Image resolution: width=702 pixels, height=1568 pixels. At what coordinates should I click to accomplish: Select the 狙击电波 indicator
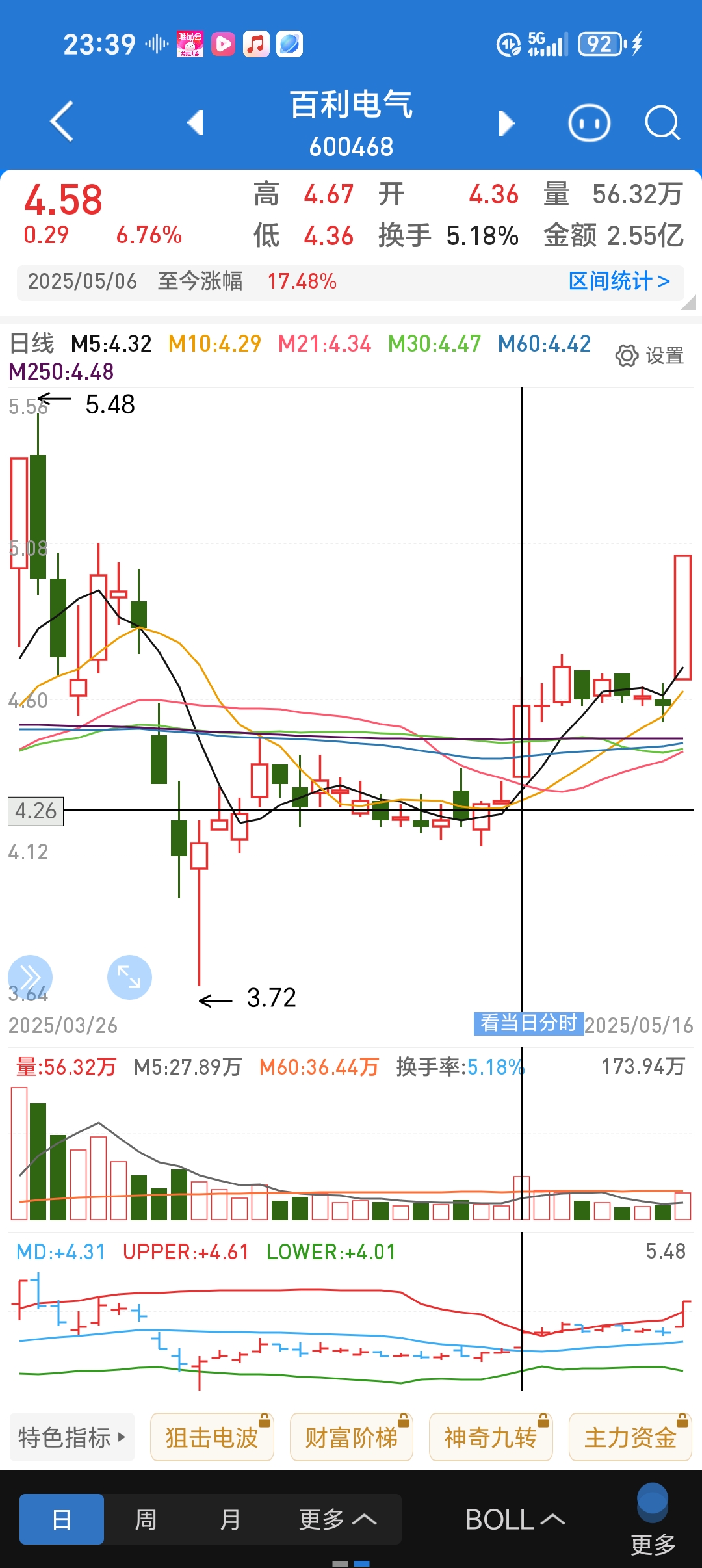click(x=212, y=1437)
